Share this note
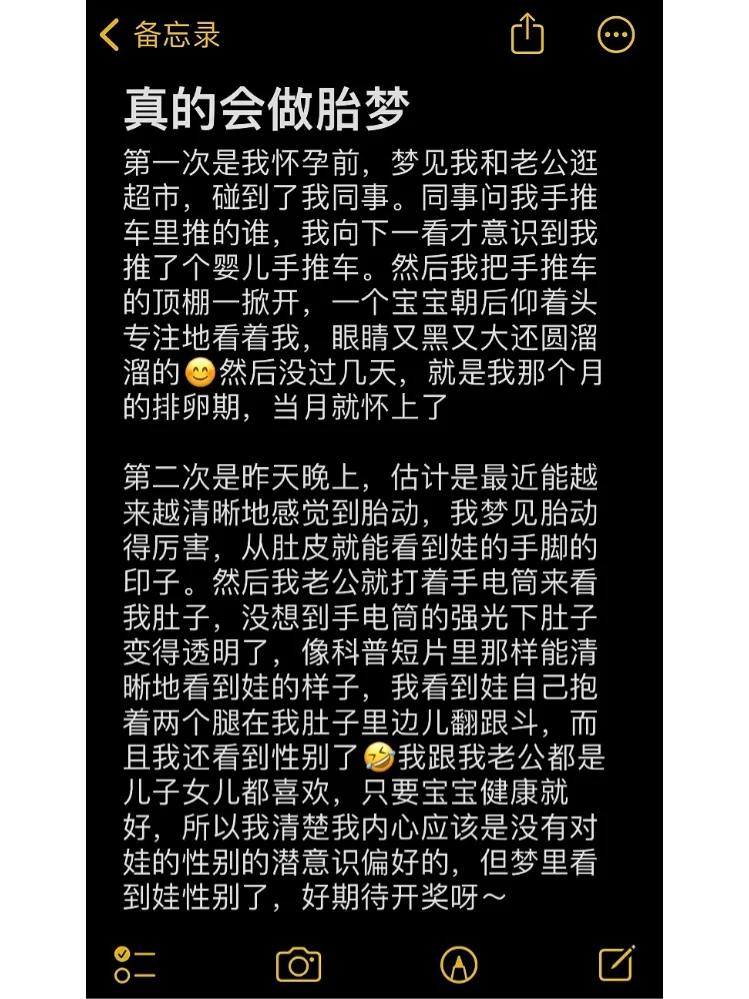 [x=527, y=35]
